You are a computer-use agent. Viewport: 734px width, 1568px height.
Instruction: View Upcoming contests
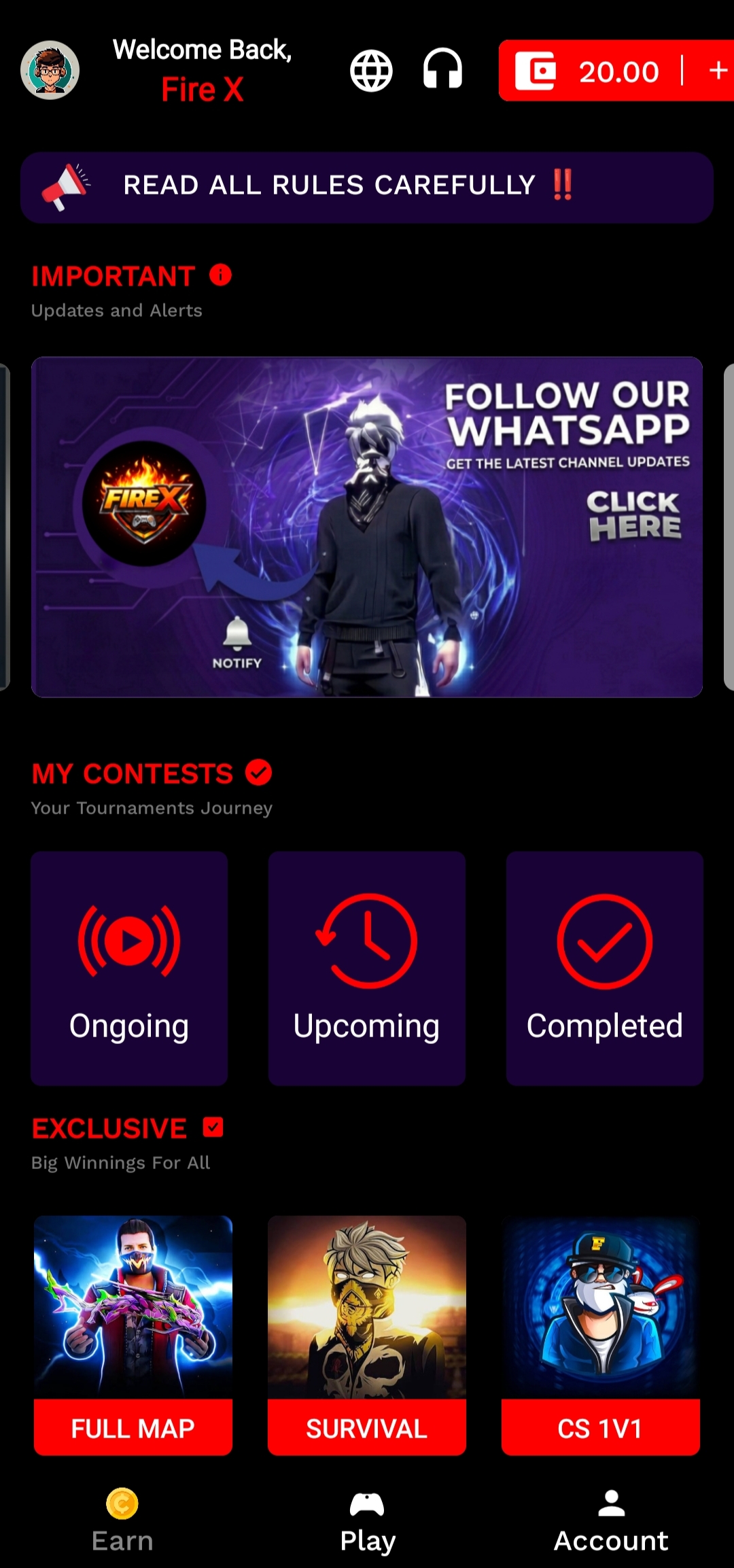[367, 968]
